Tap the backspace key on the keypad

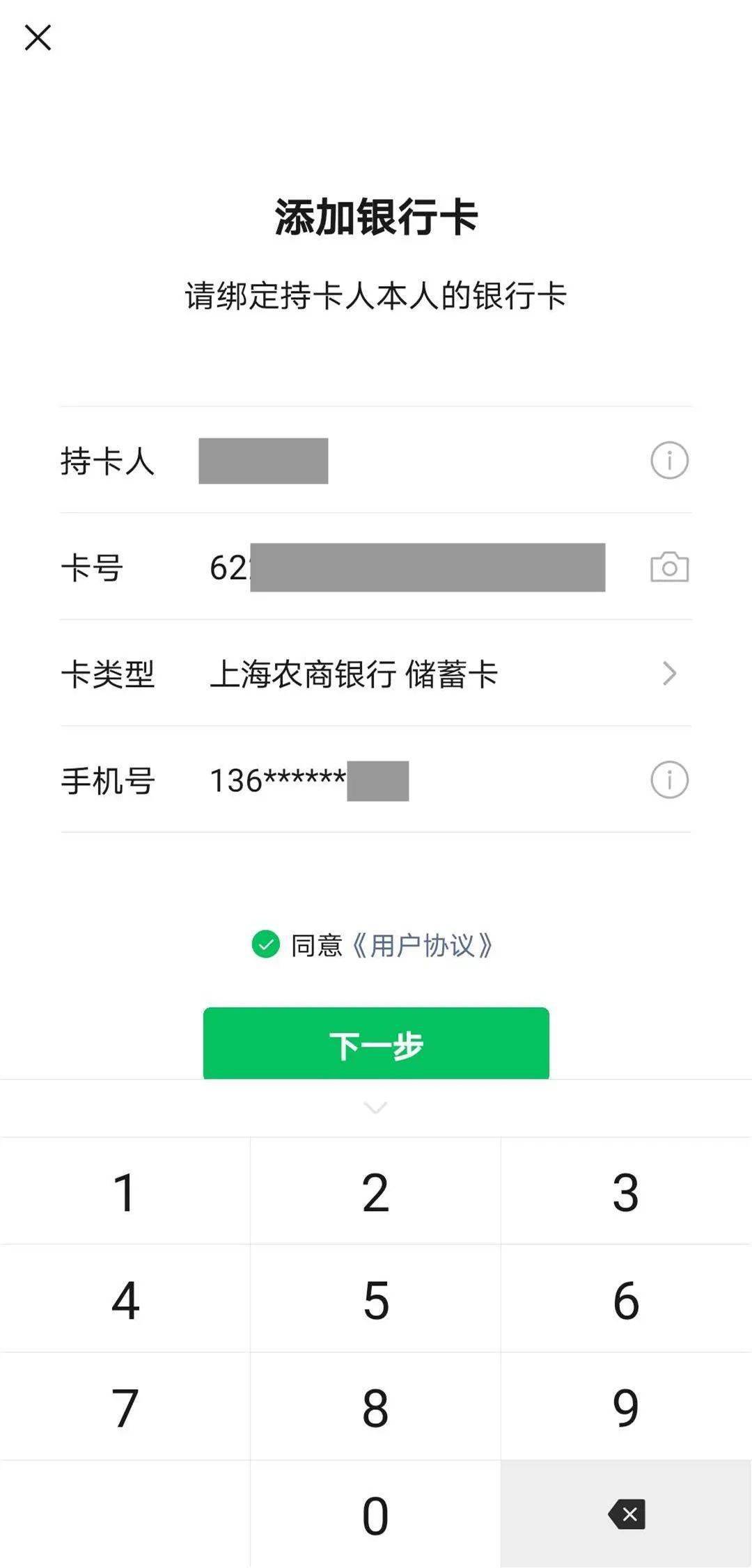[626, 1514]
